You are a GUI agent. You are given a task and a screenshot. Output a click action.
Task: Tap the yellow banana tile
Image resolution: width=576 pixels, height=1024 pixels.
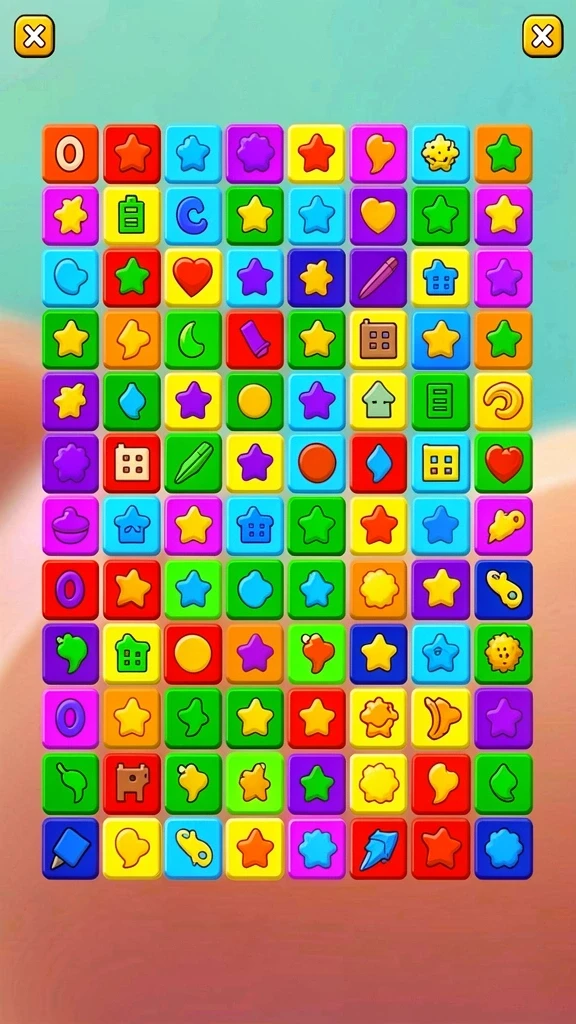440,718
